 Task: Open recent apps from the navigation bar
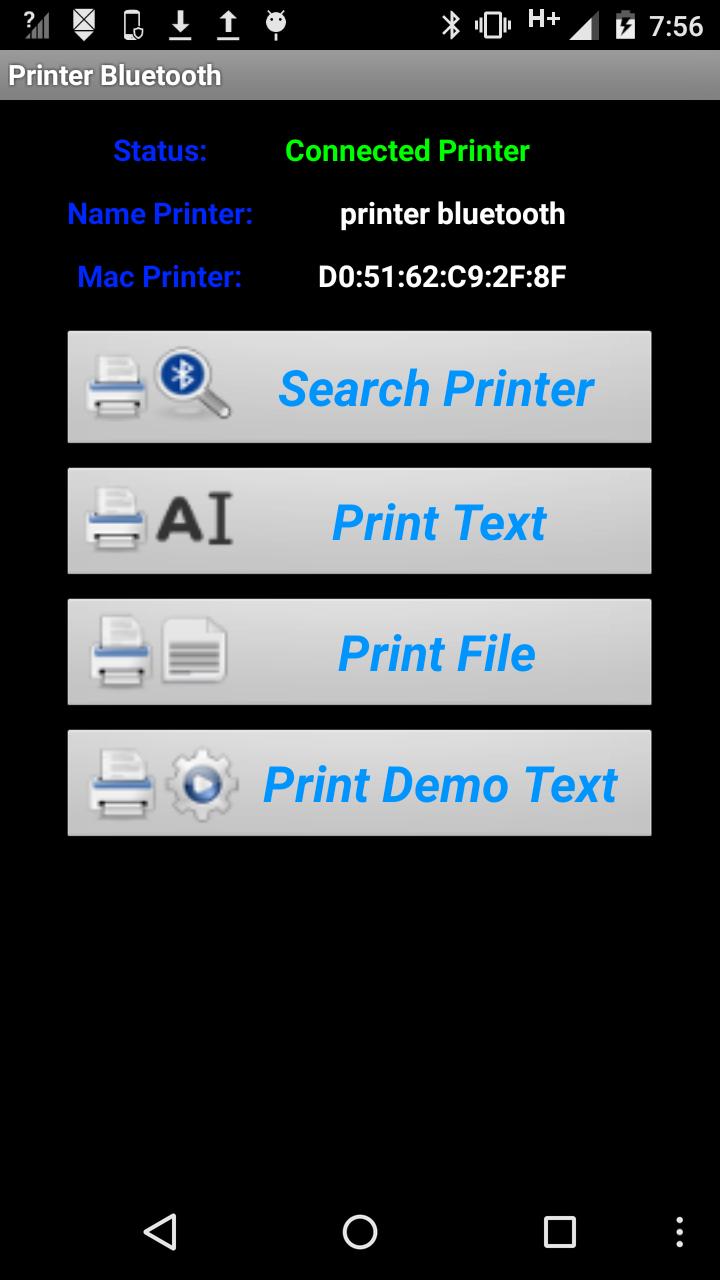(560, 1232)
